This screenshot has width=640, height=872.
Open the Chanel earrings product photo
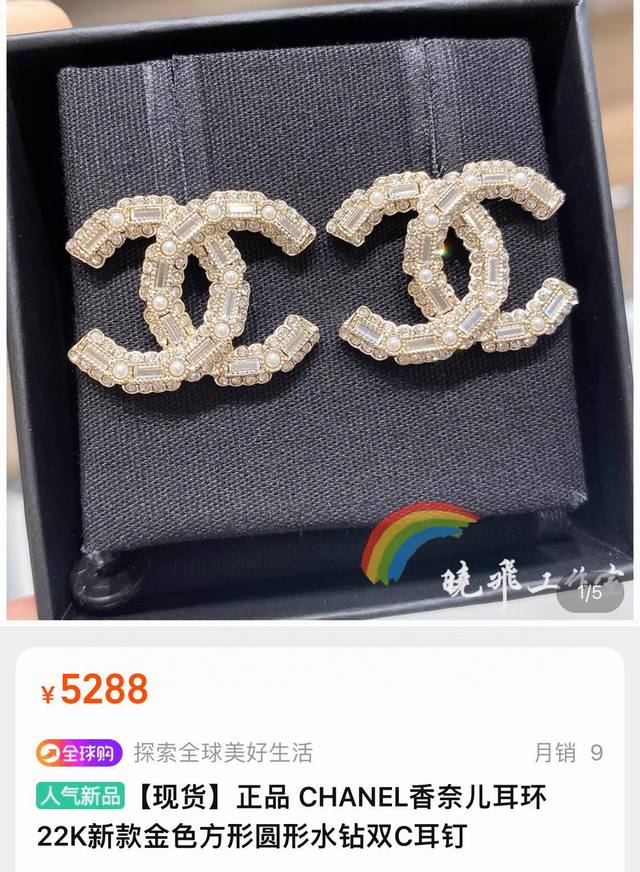coord(320,300)
